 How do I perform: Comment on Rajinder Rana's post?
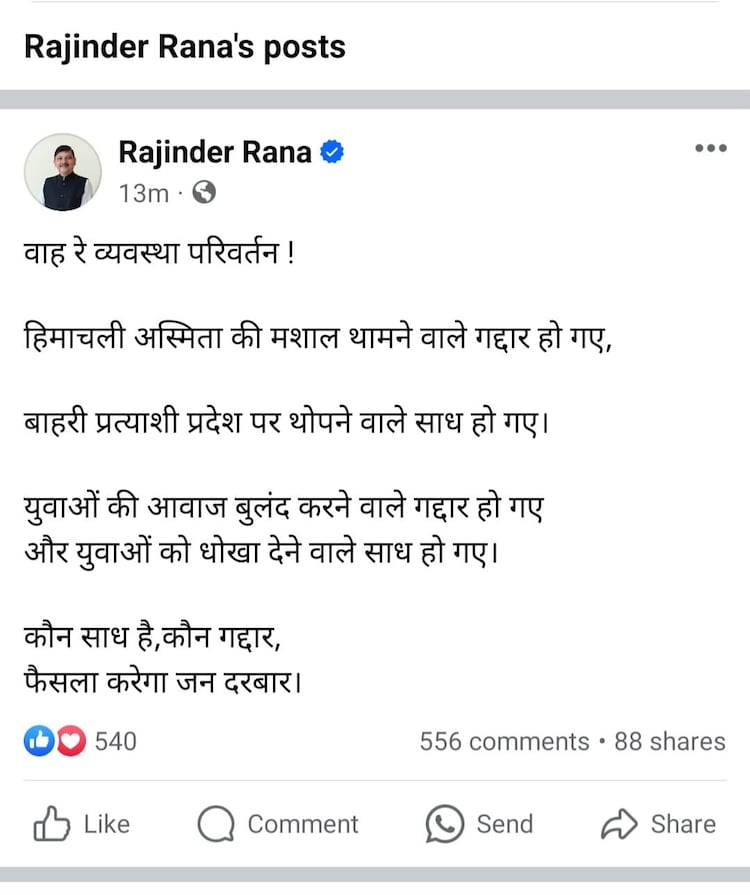(x=278, y=824)
